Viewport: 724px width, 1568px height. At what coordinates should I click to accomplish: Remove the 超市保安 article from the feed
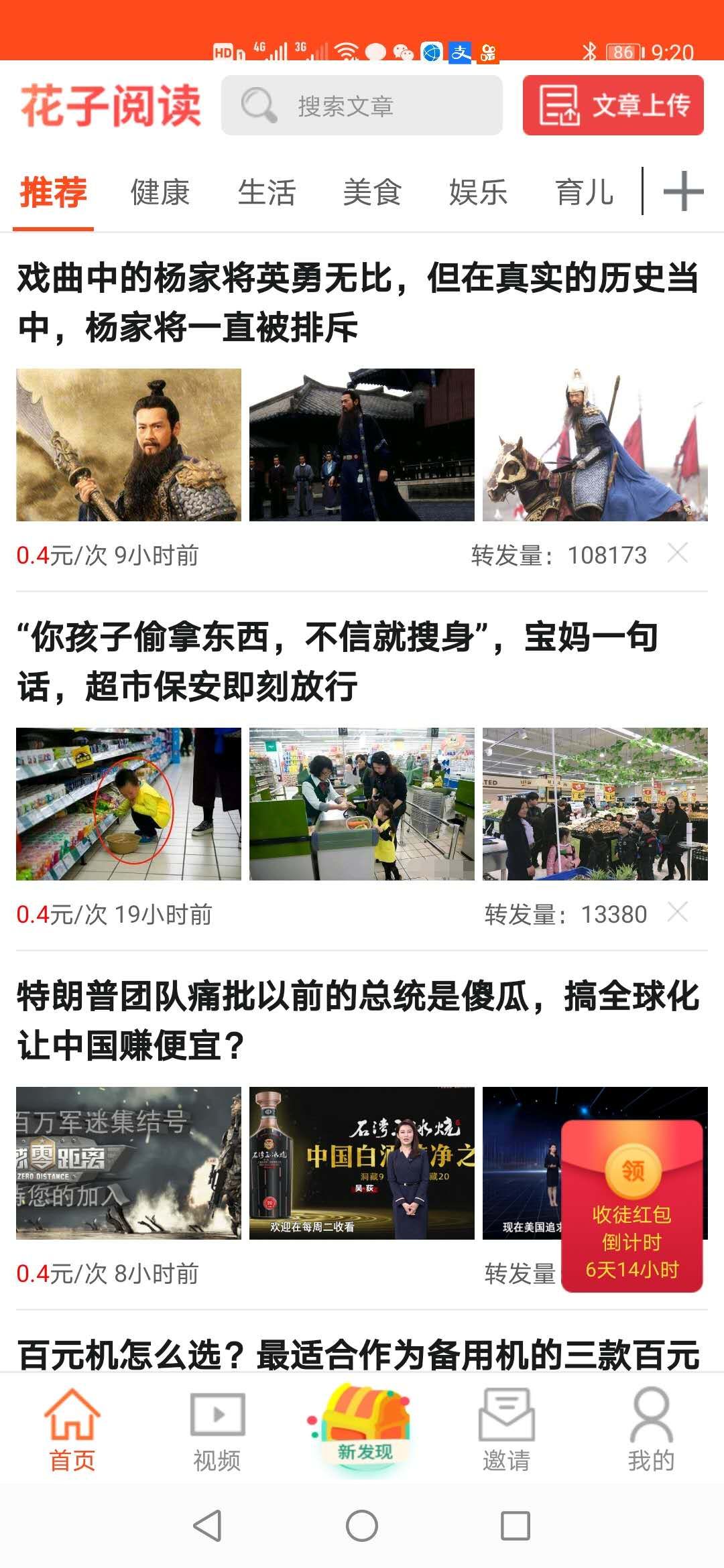click(678, 912)
